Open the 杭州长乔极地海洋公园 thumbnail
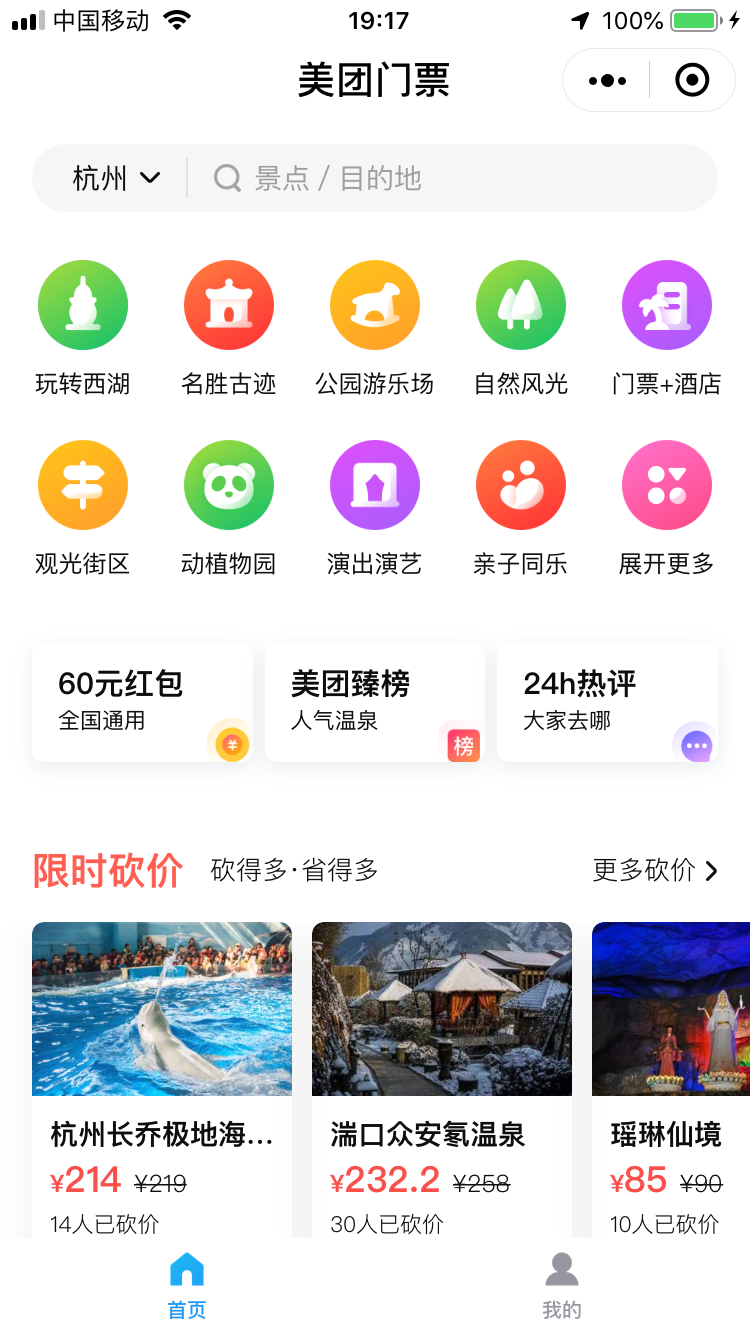 161,1008
